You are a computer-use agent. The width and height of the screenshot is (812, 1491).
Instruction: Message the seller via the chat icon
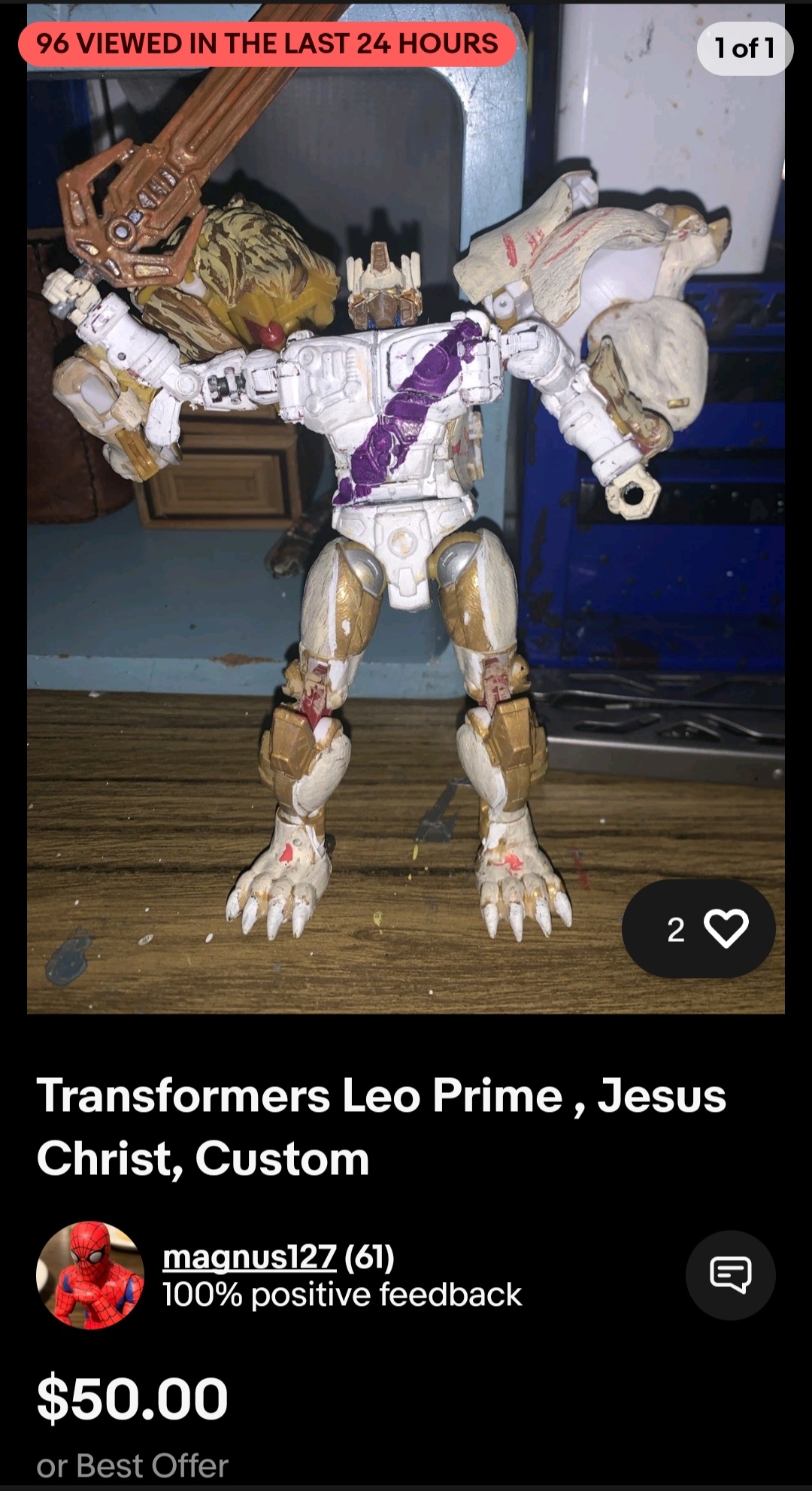pos(730,1275)
